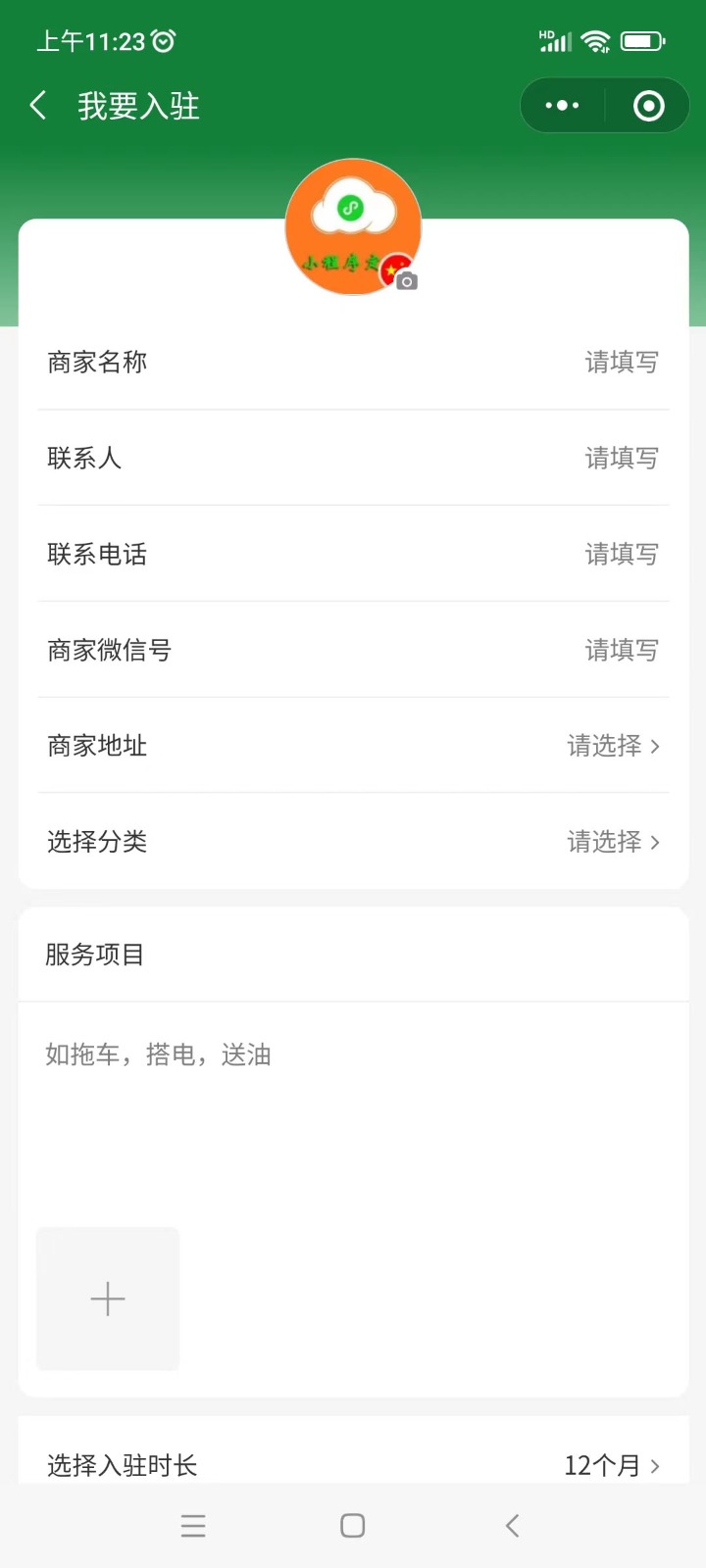Add a service photo with the plus tile
Screen dimensions: 706x1568
(108, 1299)
